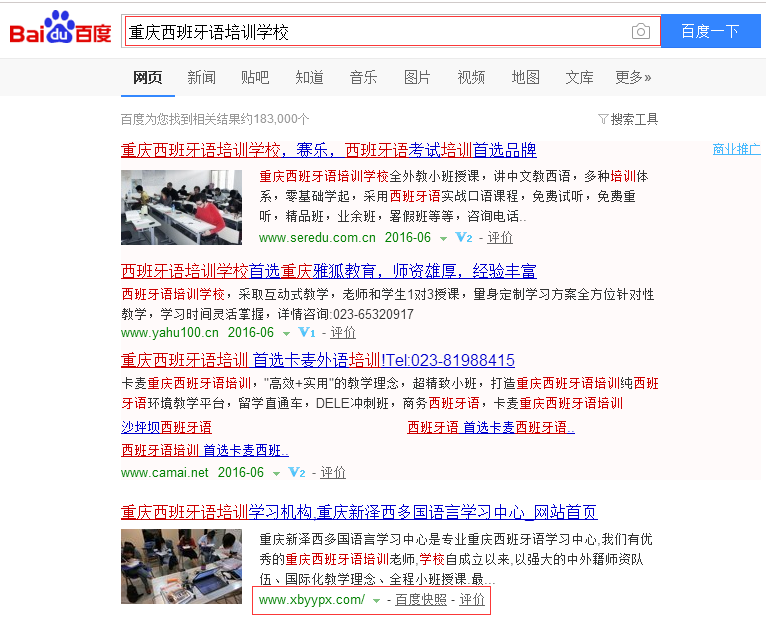The image size is (766, 623).
Task: Open the 卡麦外语培训 result link
Action: [317, 360]
